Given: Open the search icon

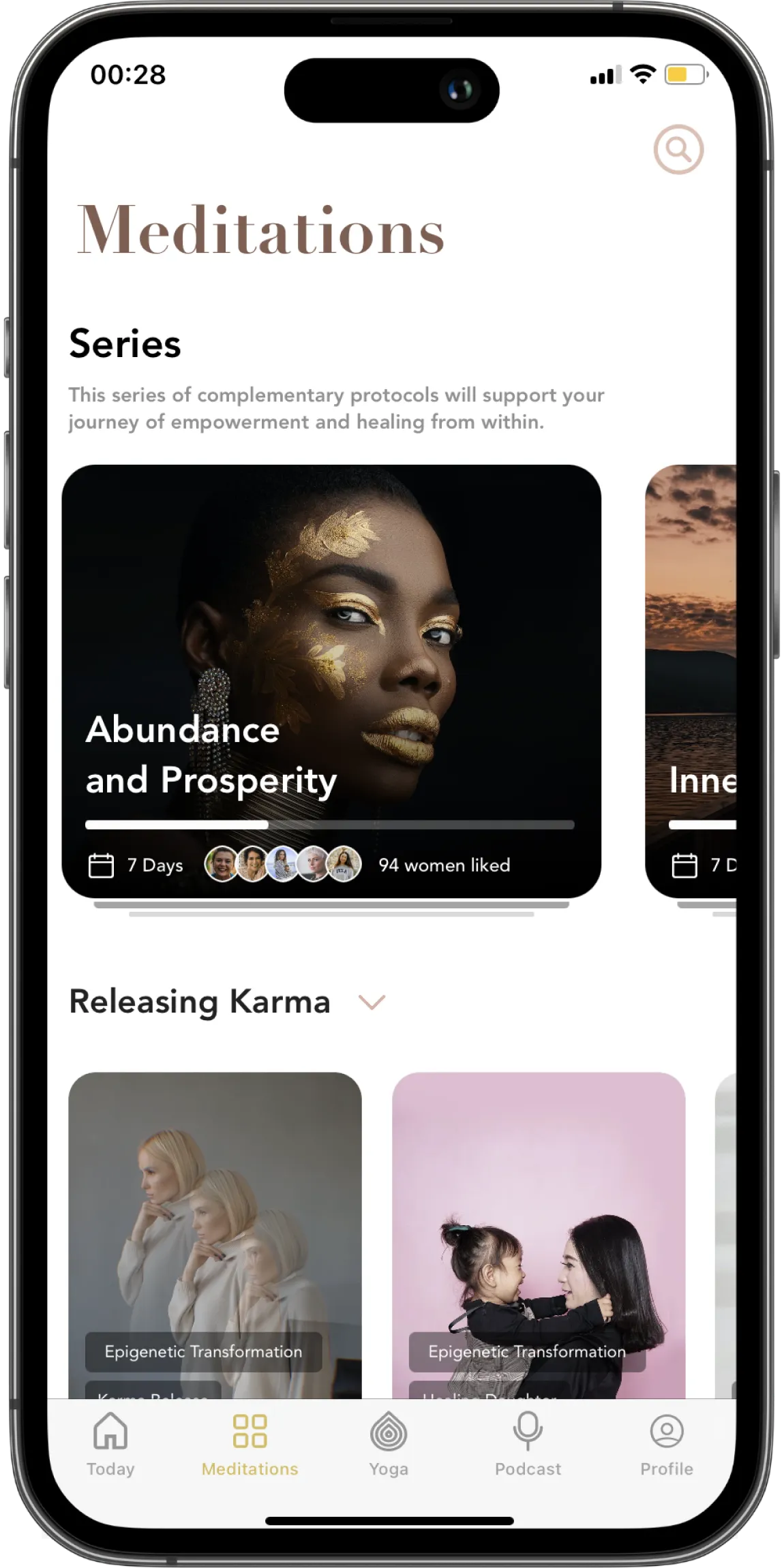Looking at the screenshot, I should [678, 149].
